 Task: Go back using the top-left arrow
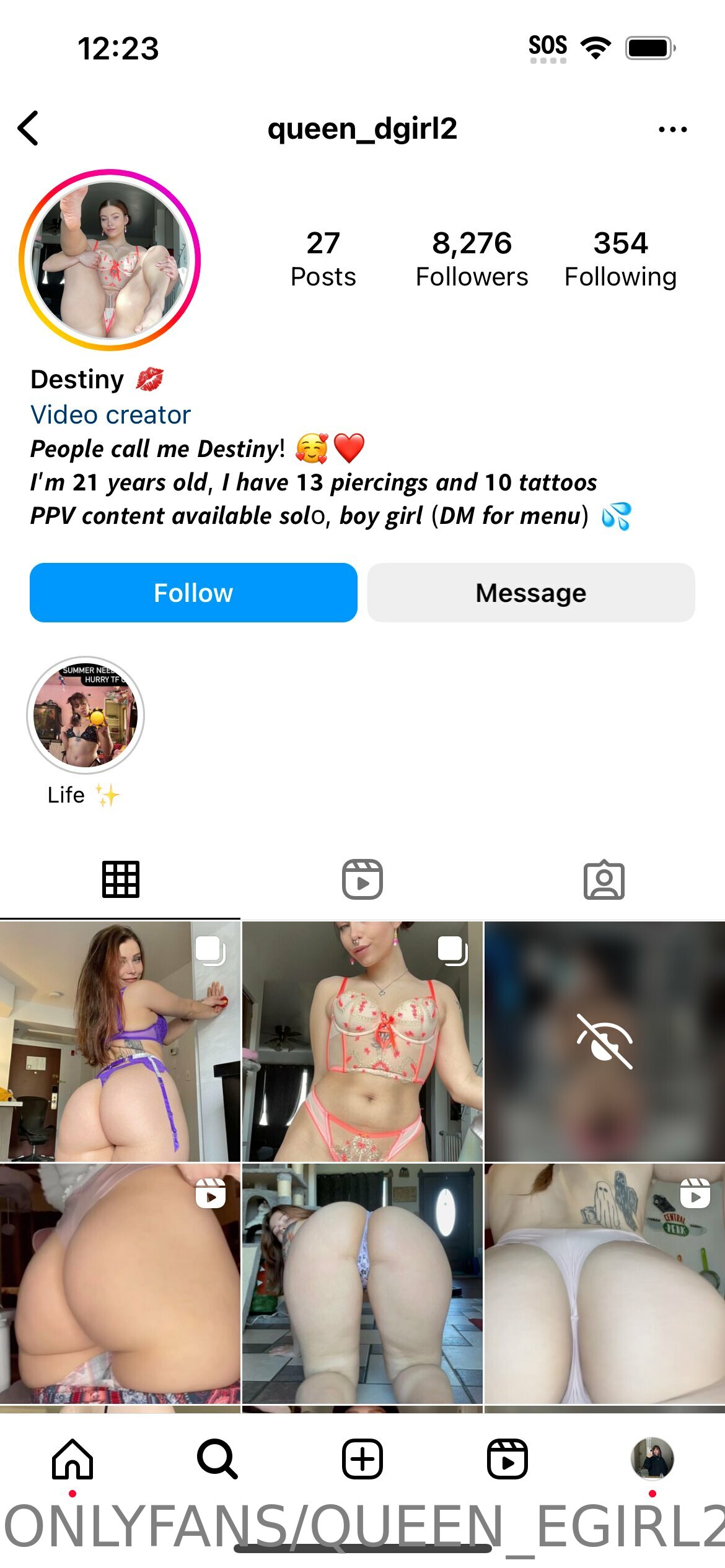tap(29, 128)
